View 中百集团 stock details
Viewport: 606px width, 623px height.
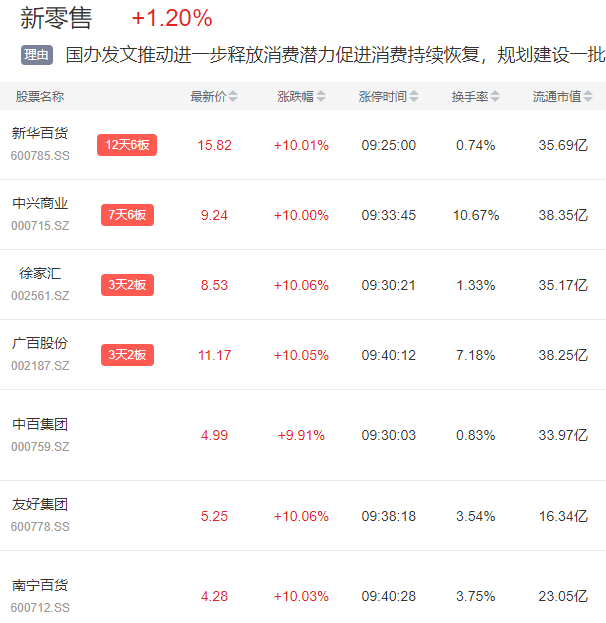click(40, 425)
